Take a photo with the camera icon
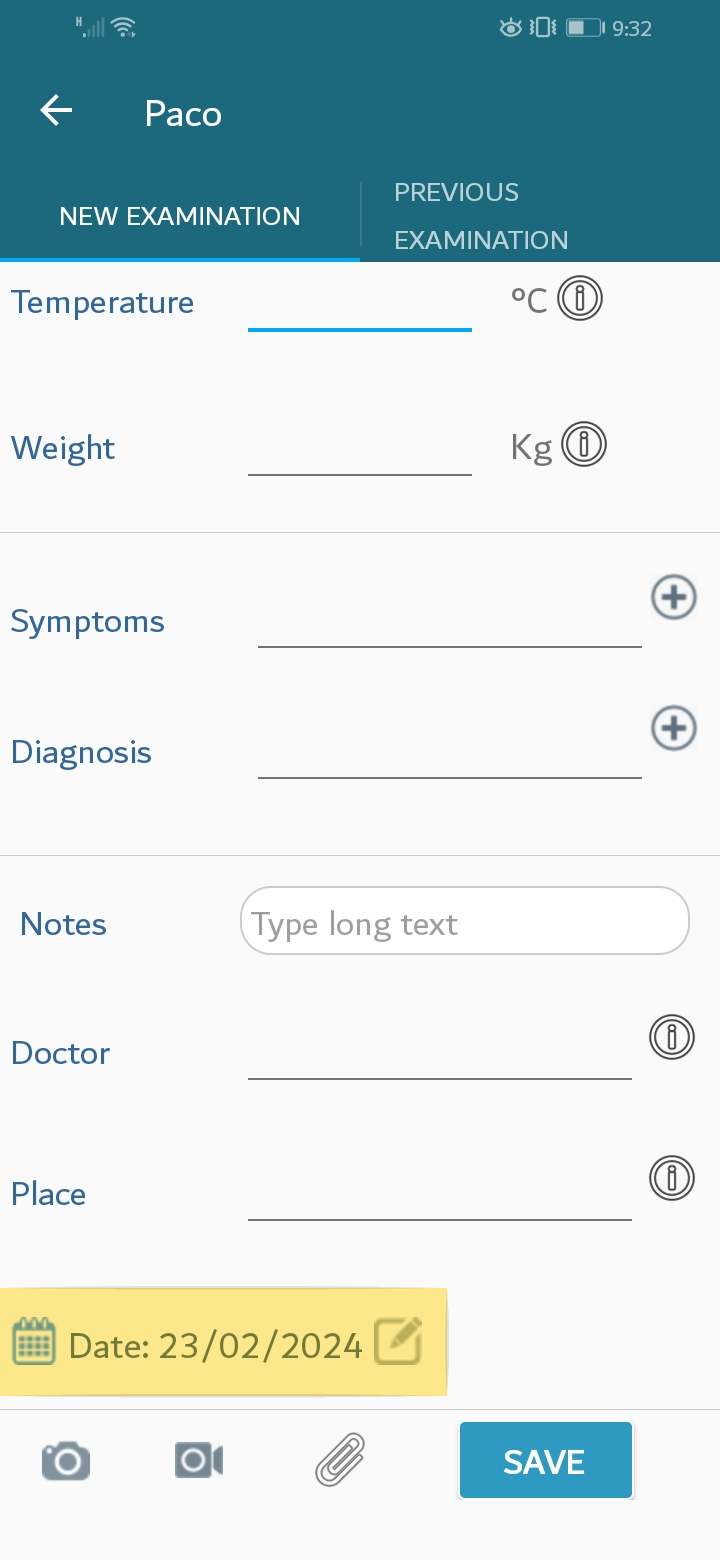 pyautogui.click(x=66, y=1461)
